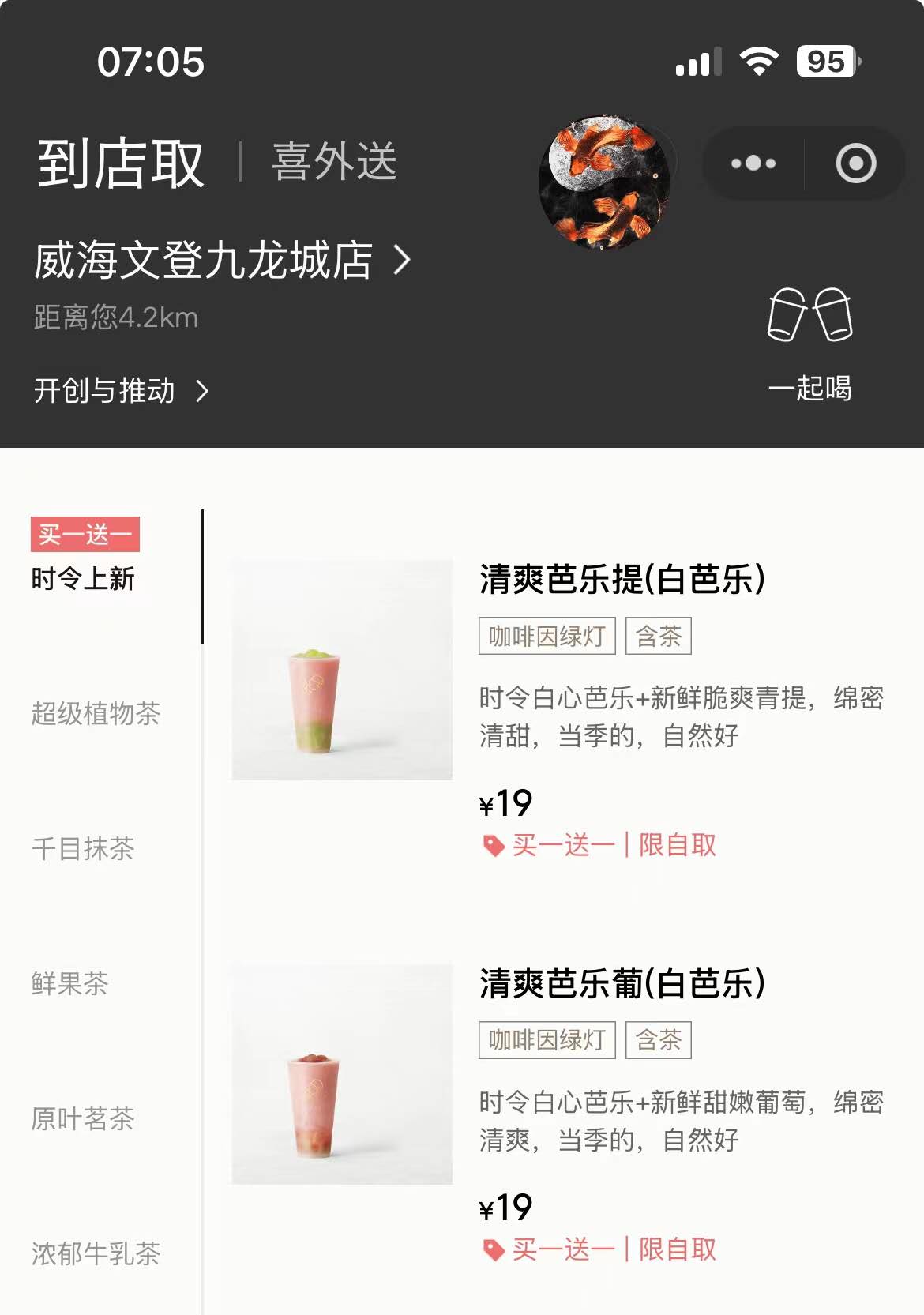Viewport: 924px width, 1315px height.
Task: Tap the koi fish profile avatar
Action: (604, 182)
